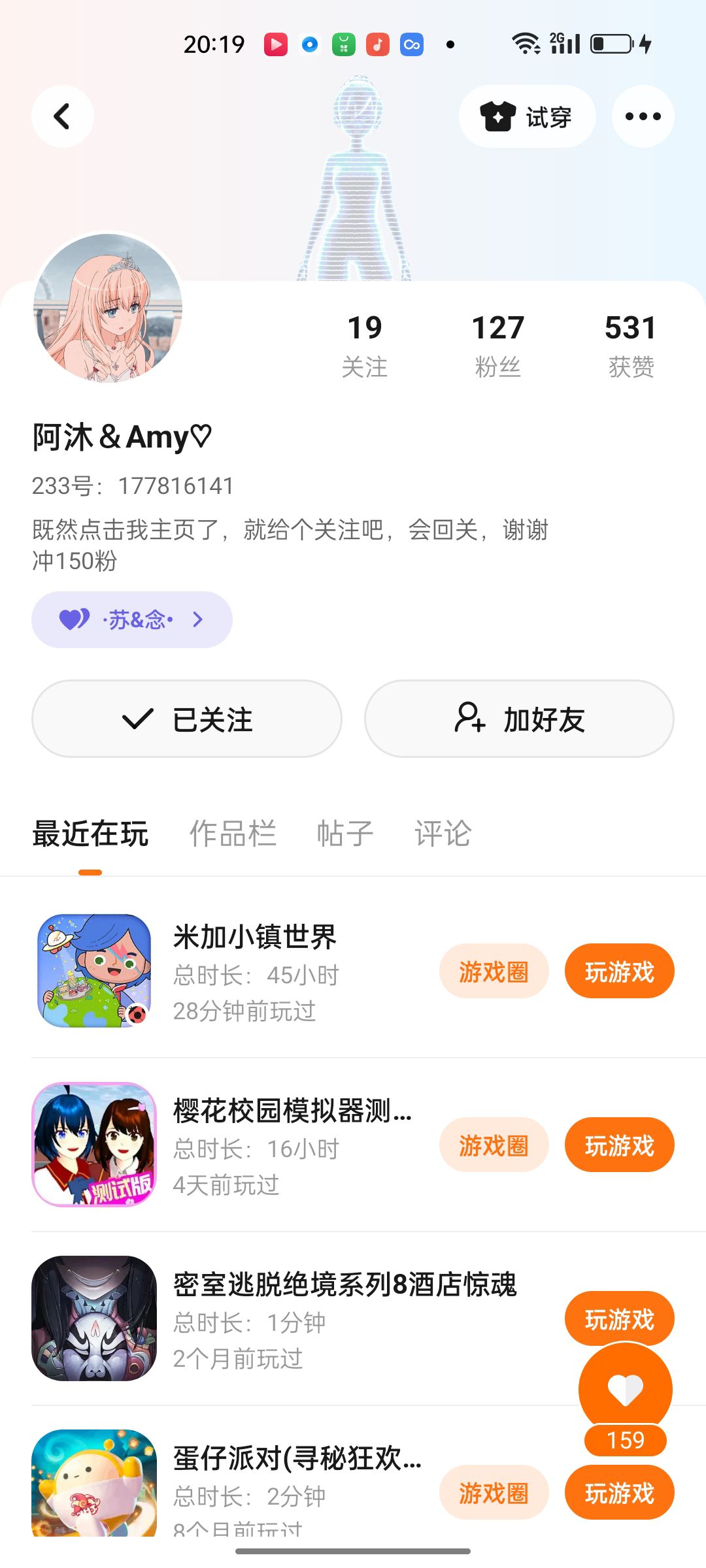Tap 加好友 to add as friend
Image resolution: width=706 pixels, height=1568 pixels.
click(519, 719)
